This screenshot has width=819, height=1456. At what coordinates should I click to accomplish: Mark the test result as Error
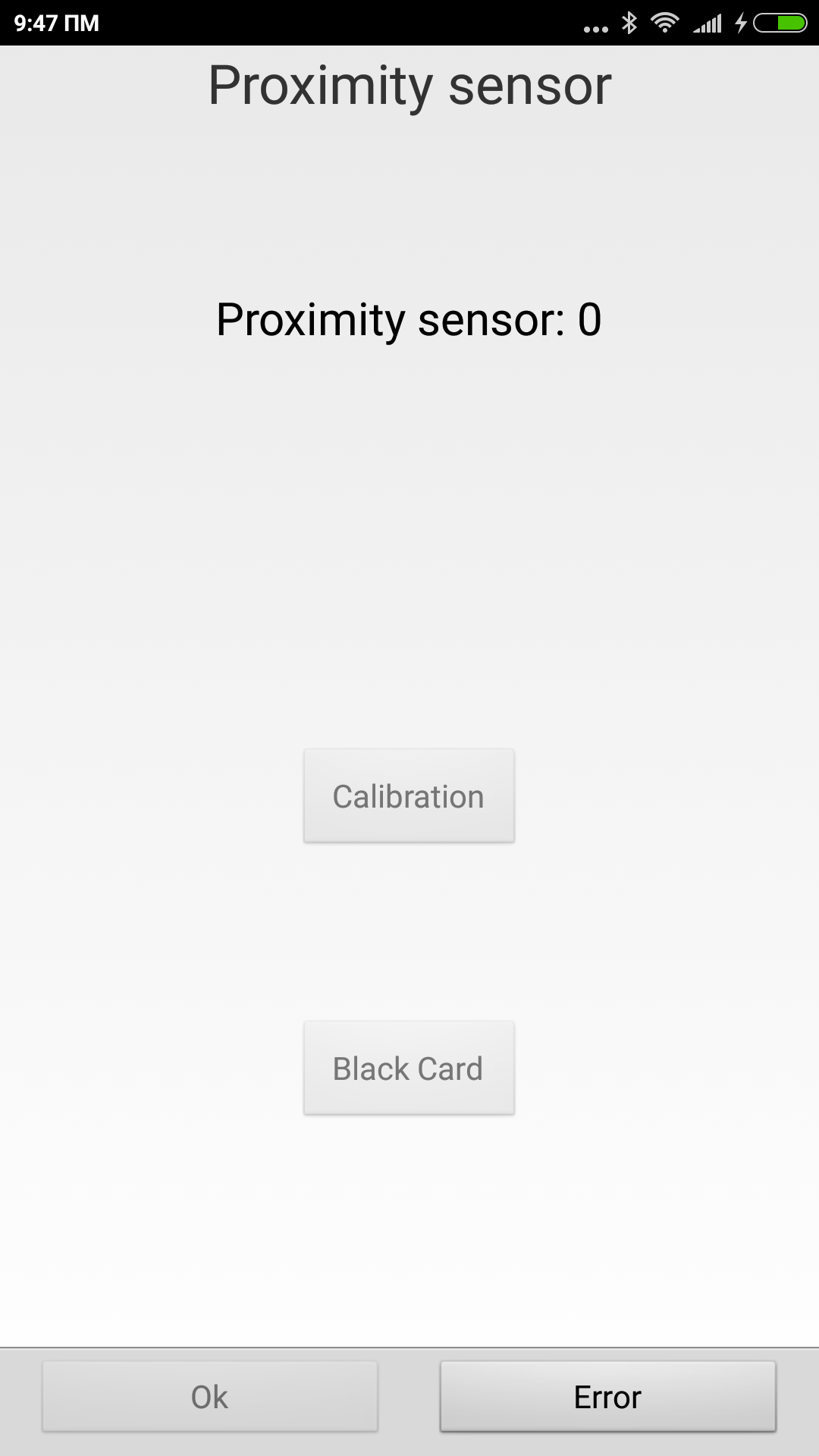pyautogui.click(x=607, y=1397)
